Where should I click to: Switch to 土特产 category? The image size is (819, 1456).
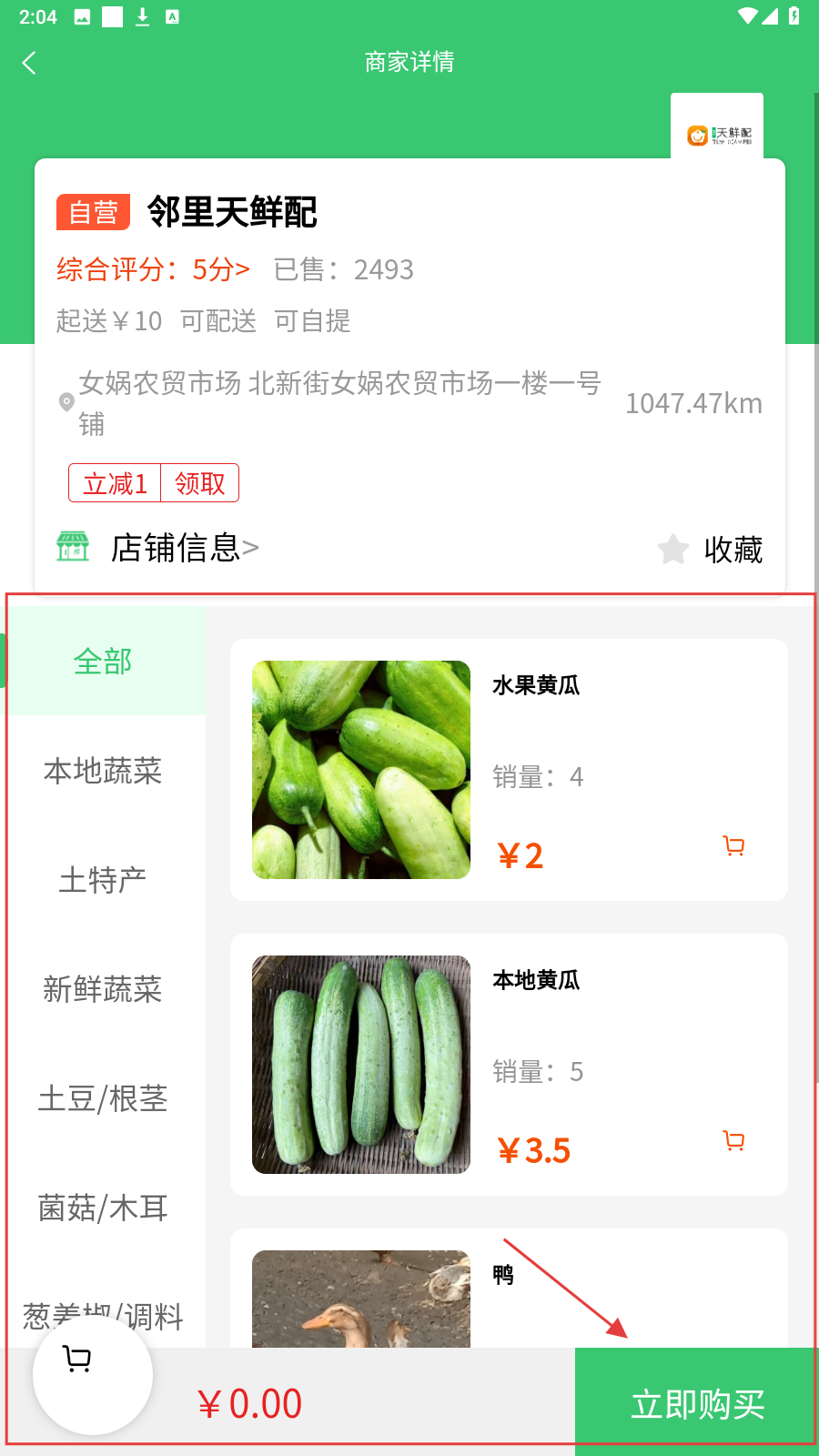pyautogui.click(x=103, y=880)
